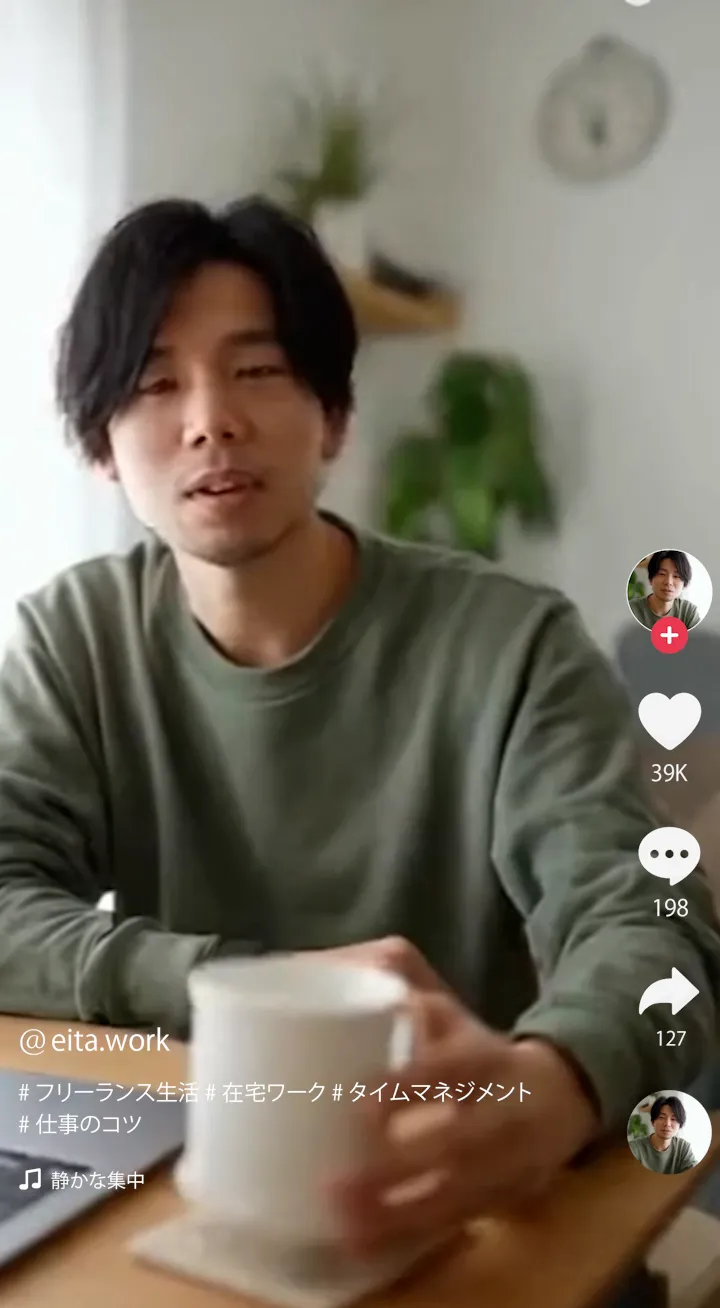Share this video
720x1308 pixels.
[669, 993]
